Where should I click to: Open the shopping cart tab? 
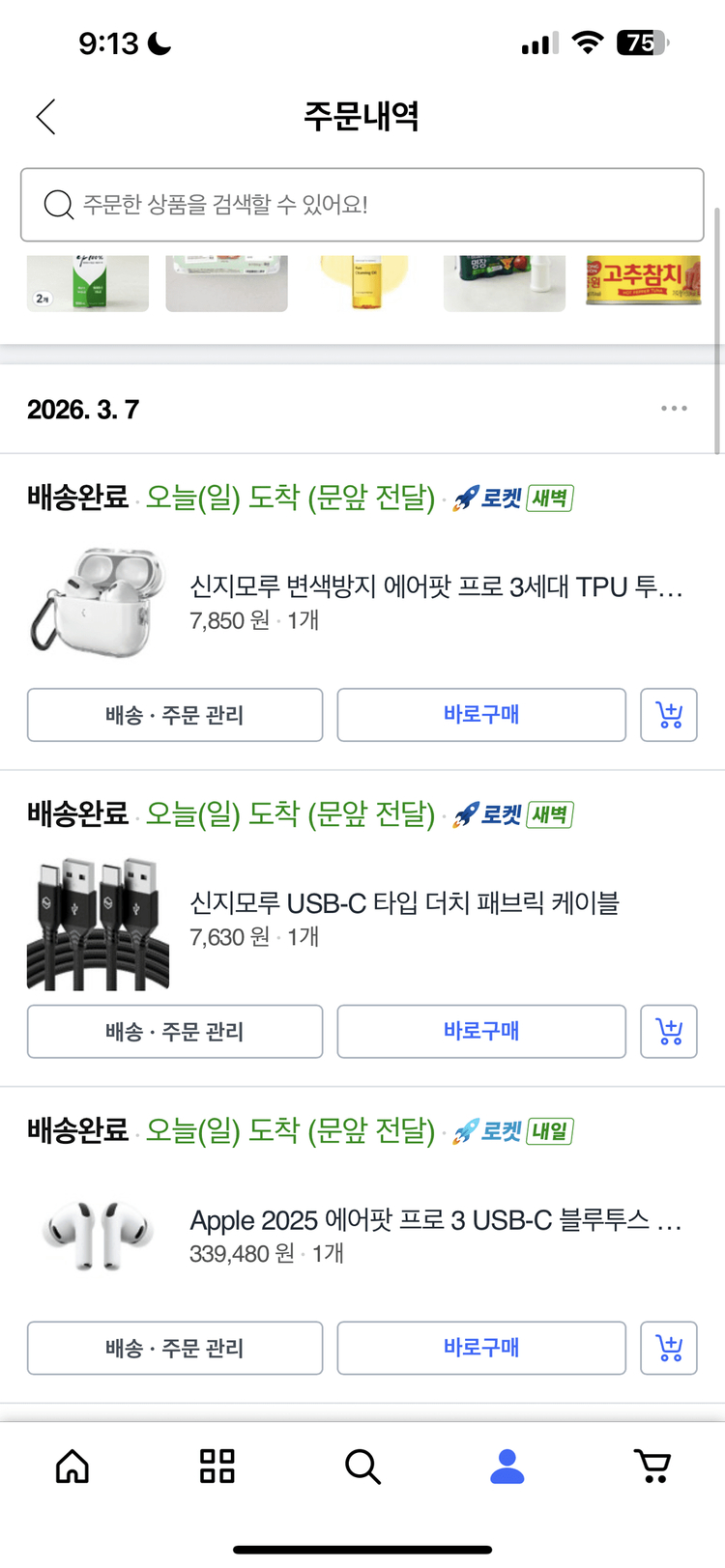point(653,1467)
